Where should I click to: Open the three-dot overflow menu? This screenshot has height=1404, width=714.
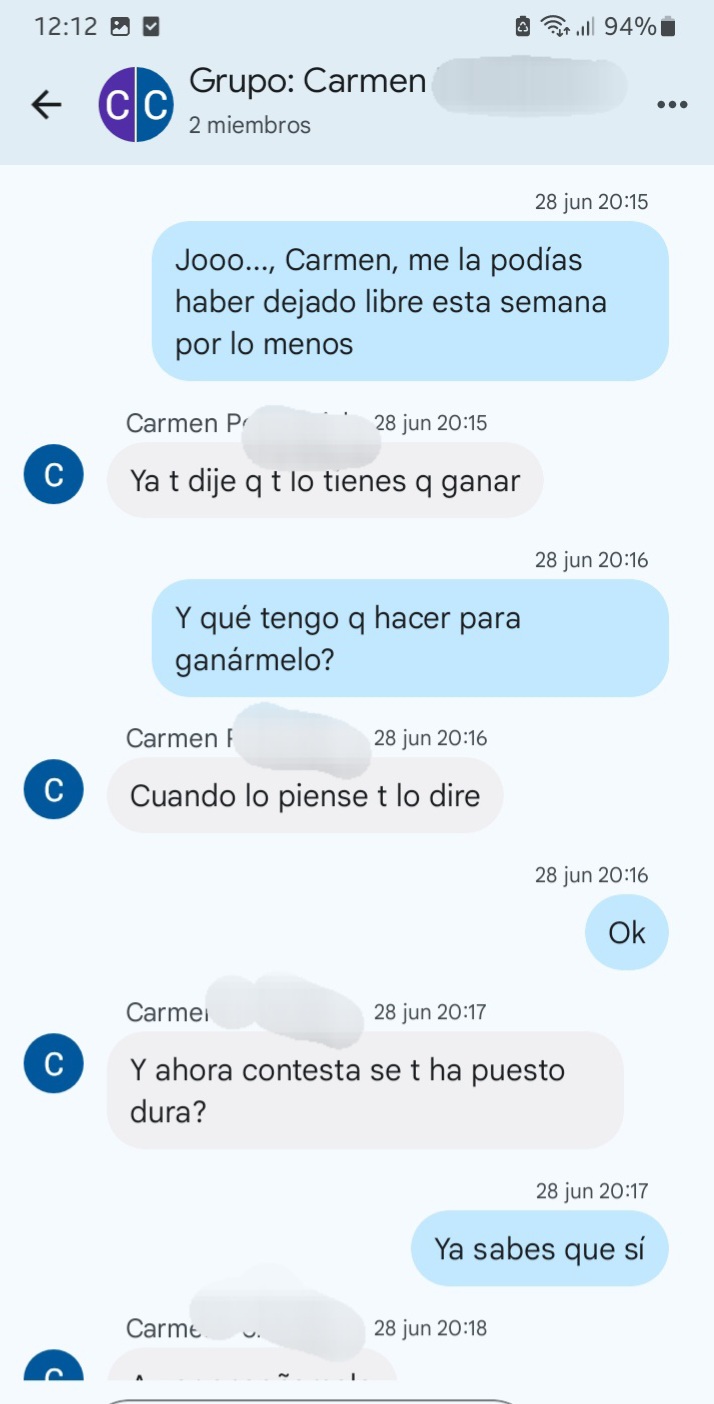[x=672, y=105]
